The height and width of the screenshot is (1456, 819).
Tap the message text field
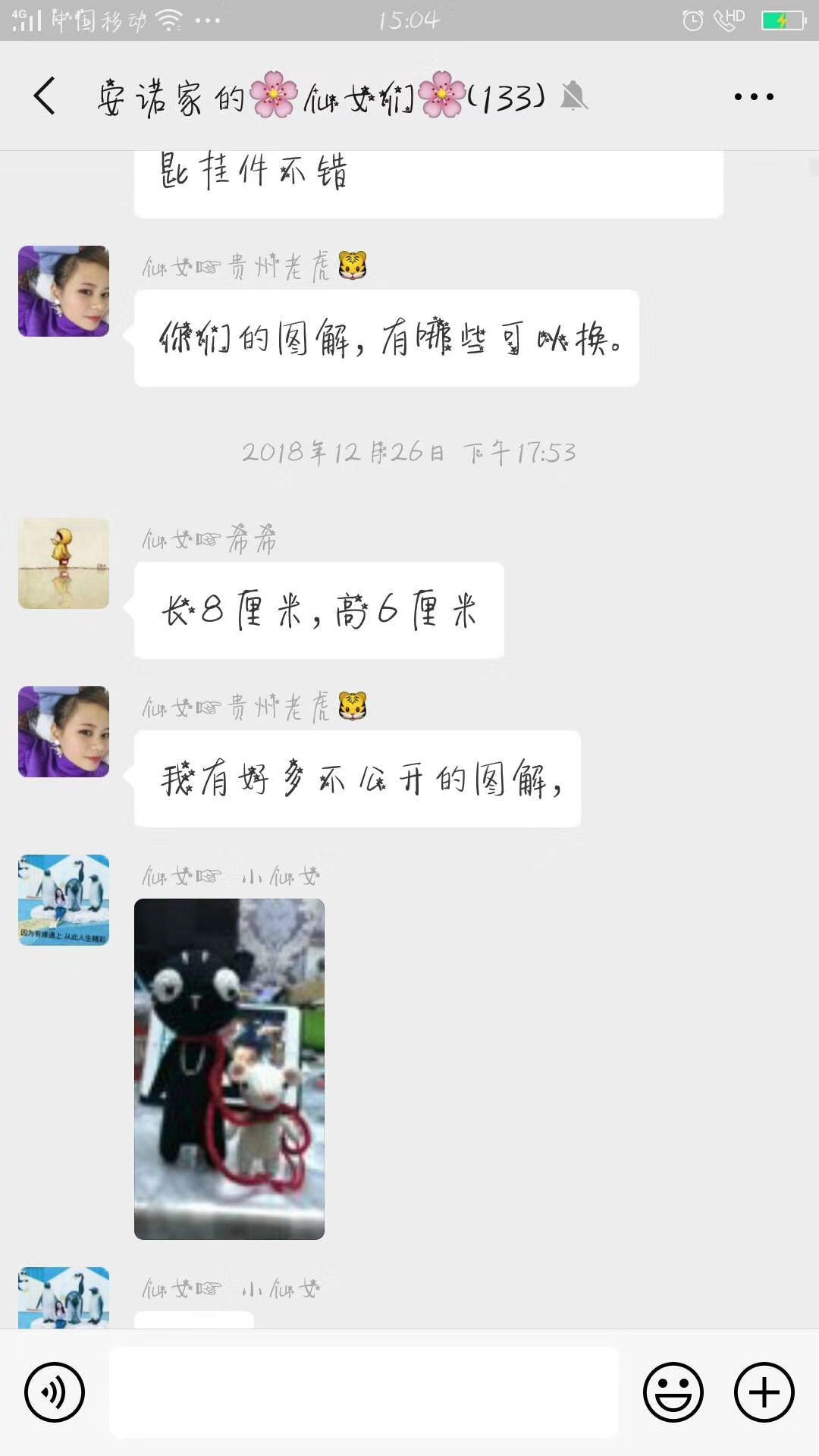coord(364,1392)
